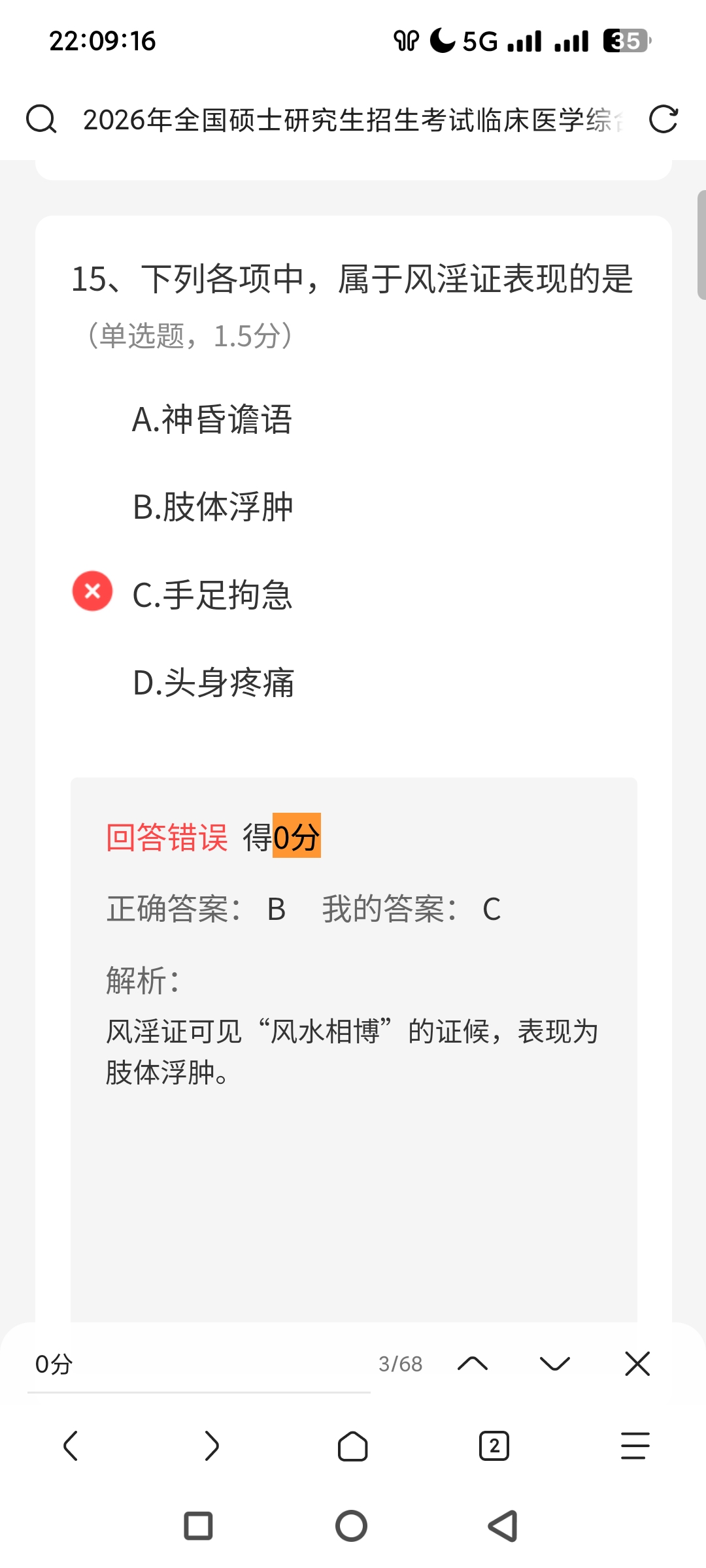Edit the find-in-page field showing 0分
Viewport: 706px width, 1568px height.
(x=196, y=1364)
